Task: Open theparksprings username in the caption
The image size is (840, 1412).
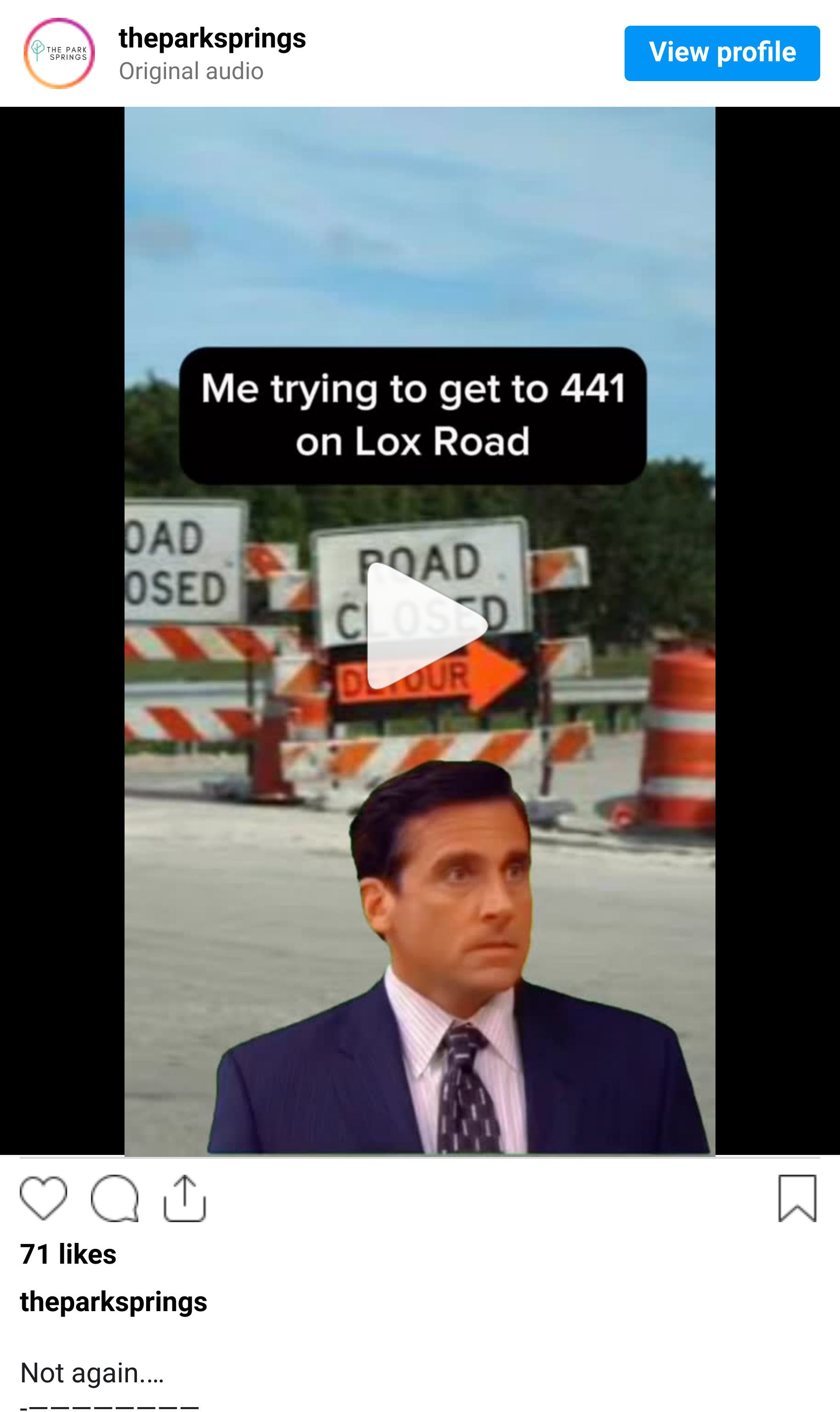Action: tap(113, 1301)
